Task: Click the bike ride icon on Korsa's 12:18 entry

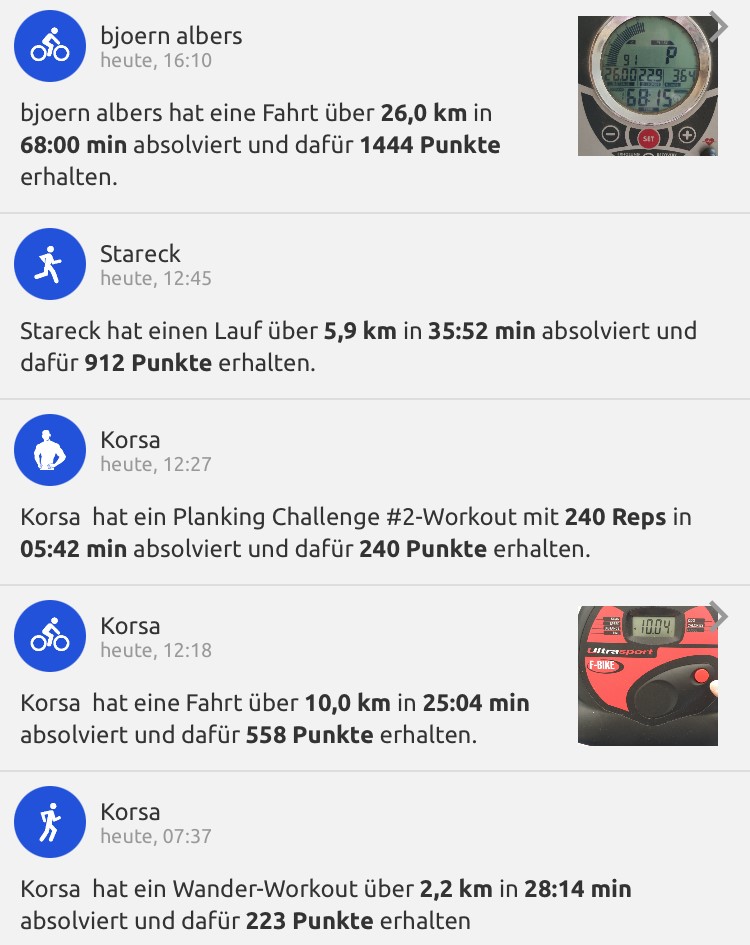Action: click(50, 636)
